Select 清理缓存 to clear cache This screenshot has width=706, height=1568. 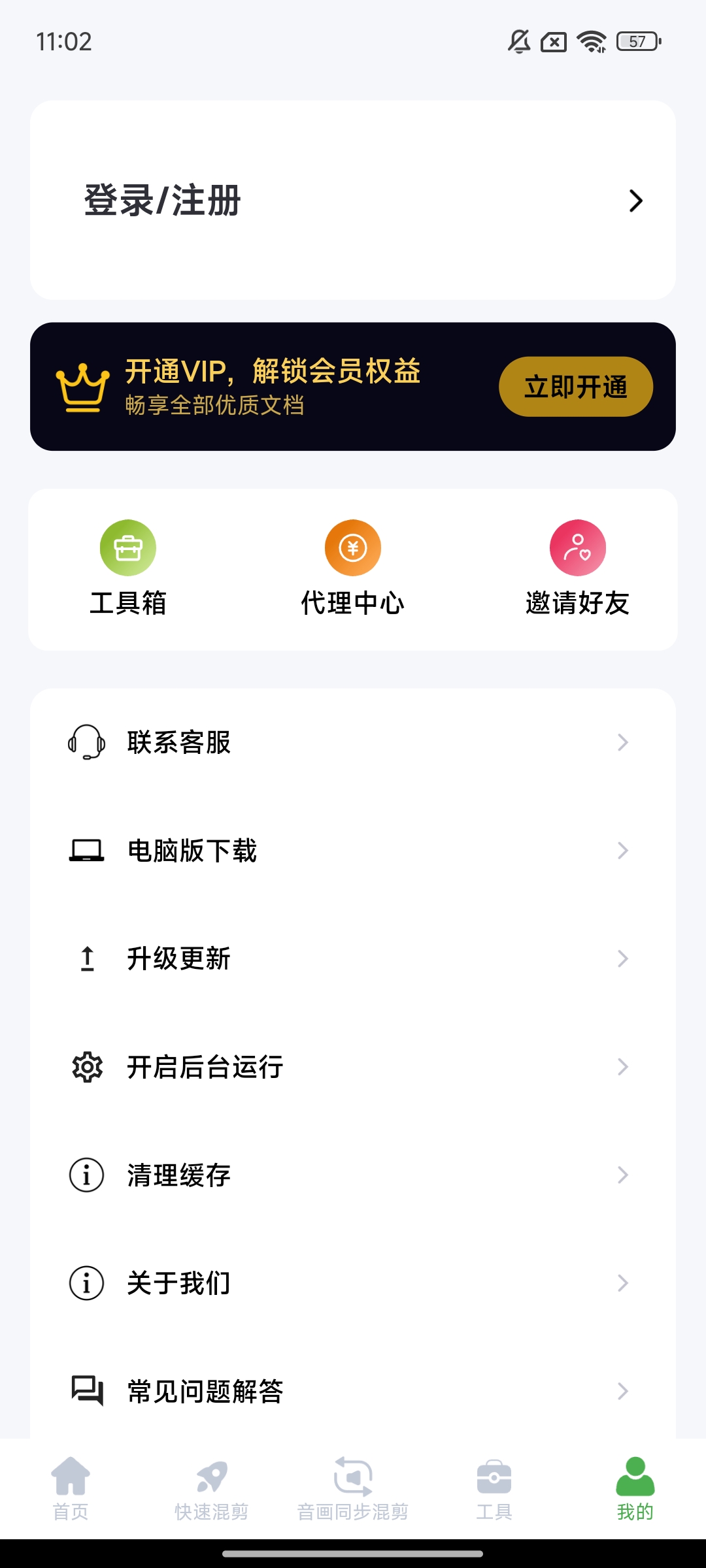click(x=353, y=1175)
